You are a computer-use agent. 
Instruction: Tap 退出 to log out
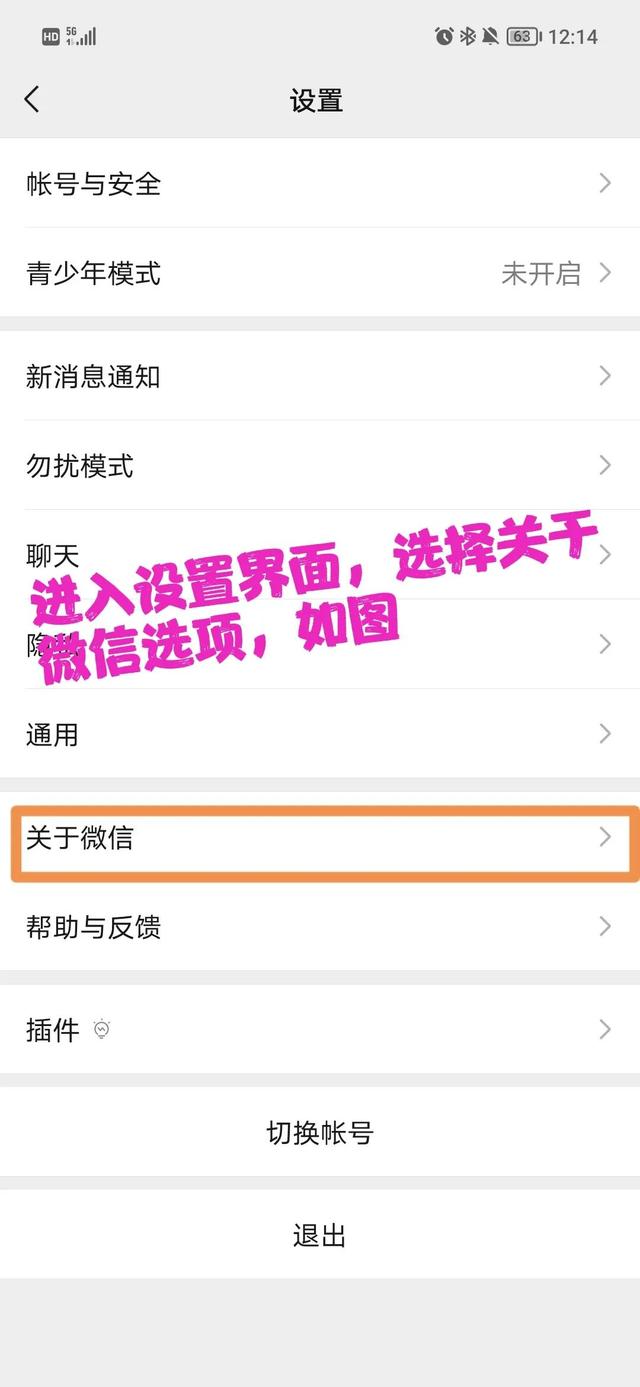320,1236
